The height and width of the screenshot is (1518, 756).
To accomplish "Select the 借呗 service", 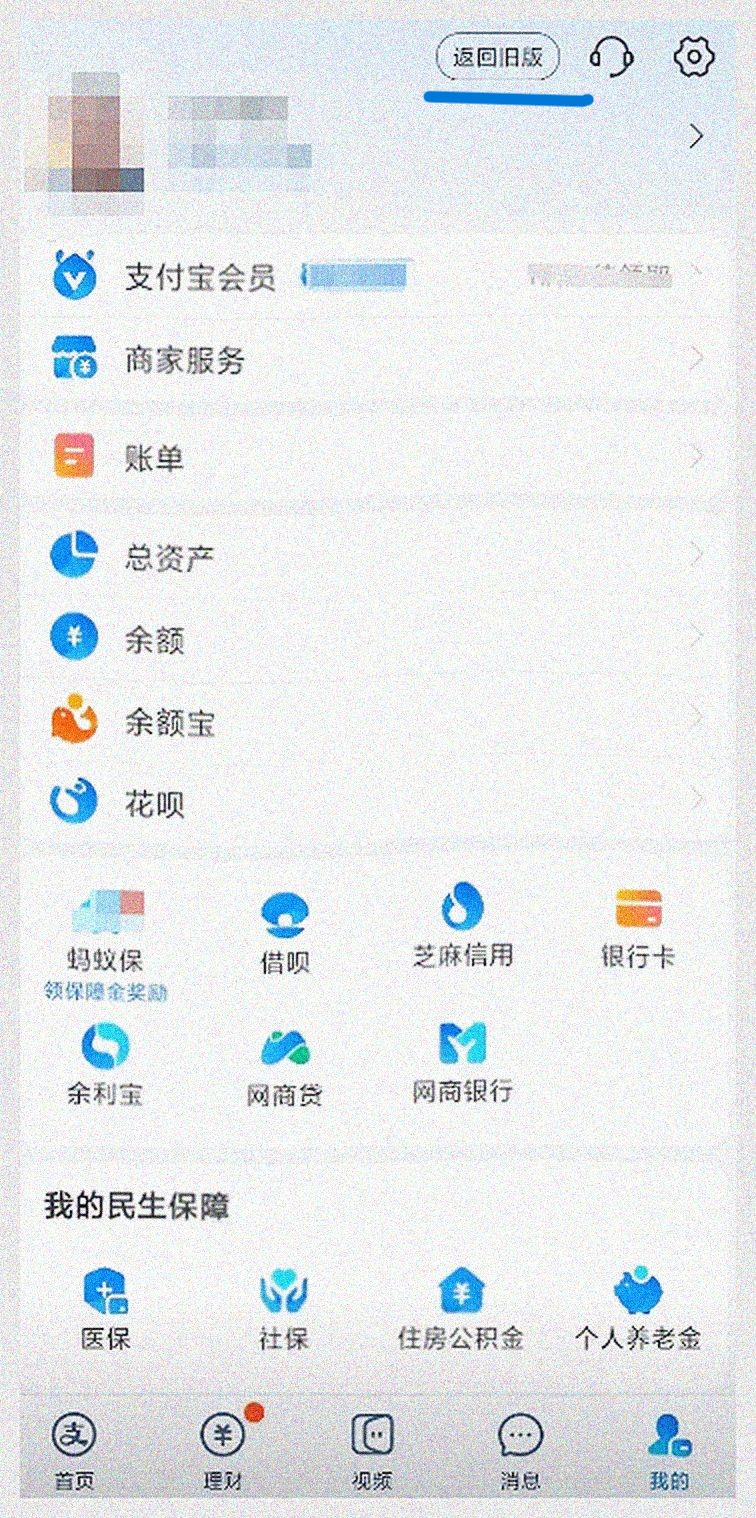I will coord(285,935).
